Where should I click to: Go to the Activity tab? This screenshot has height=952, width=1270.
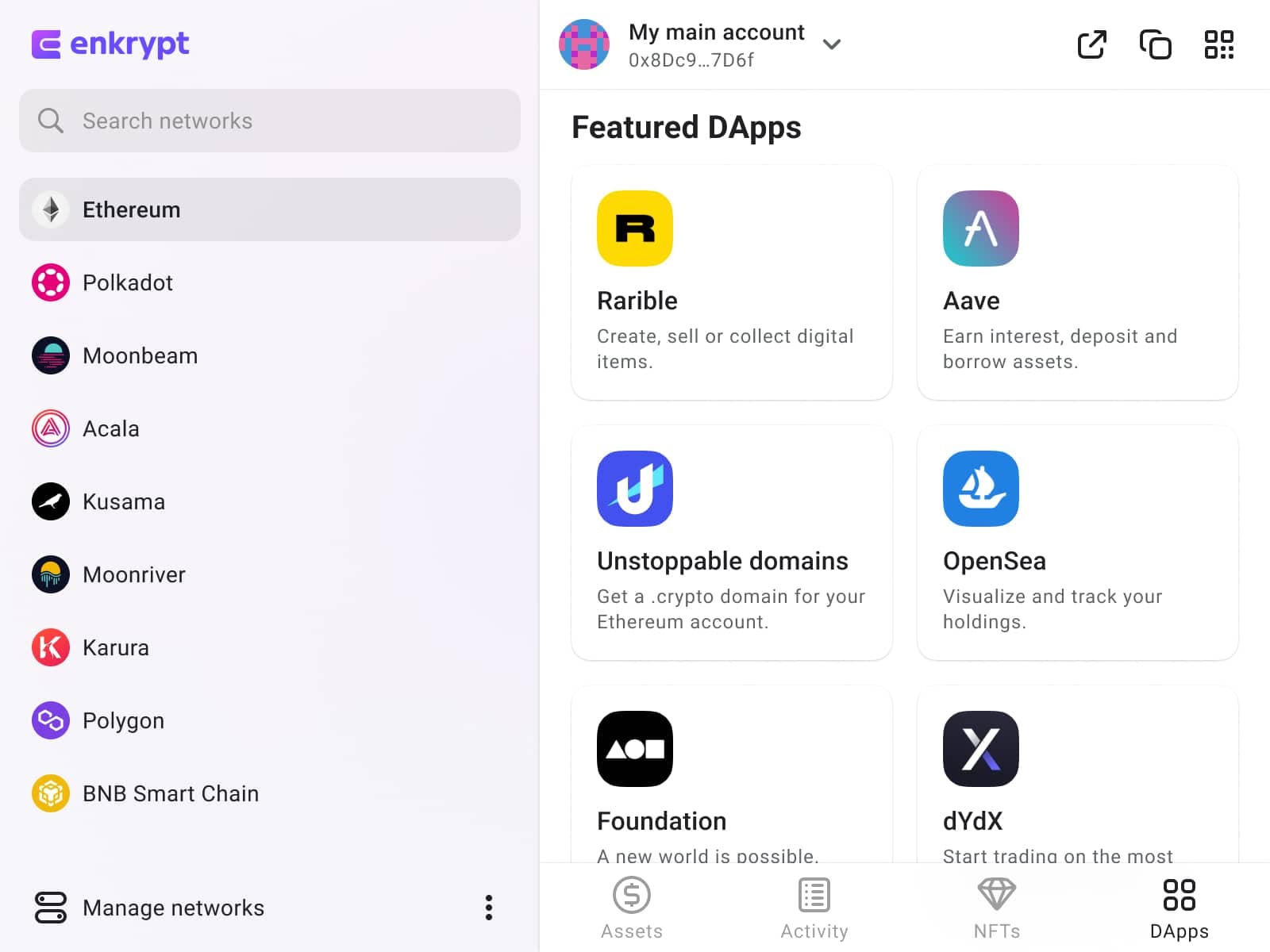point(814,908)
